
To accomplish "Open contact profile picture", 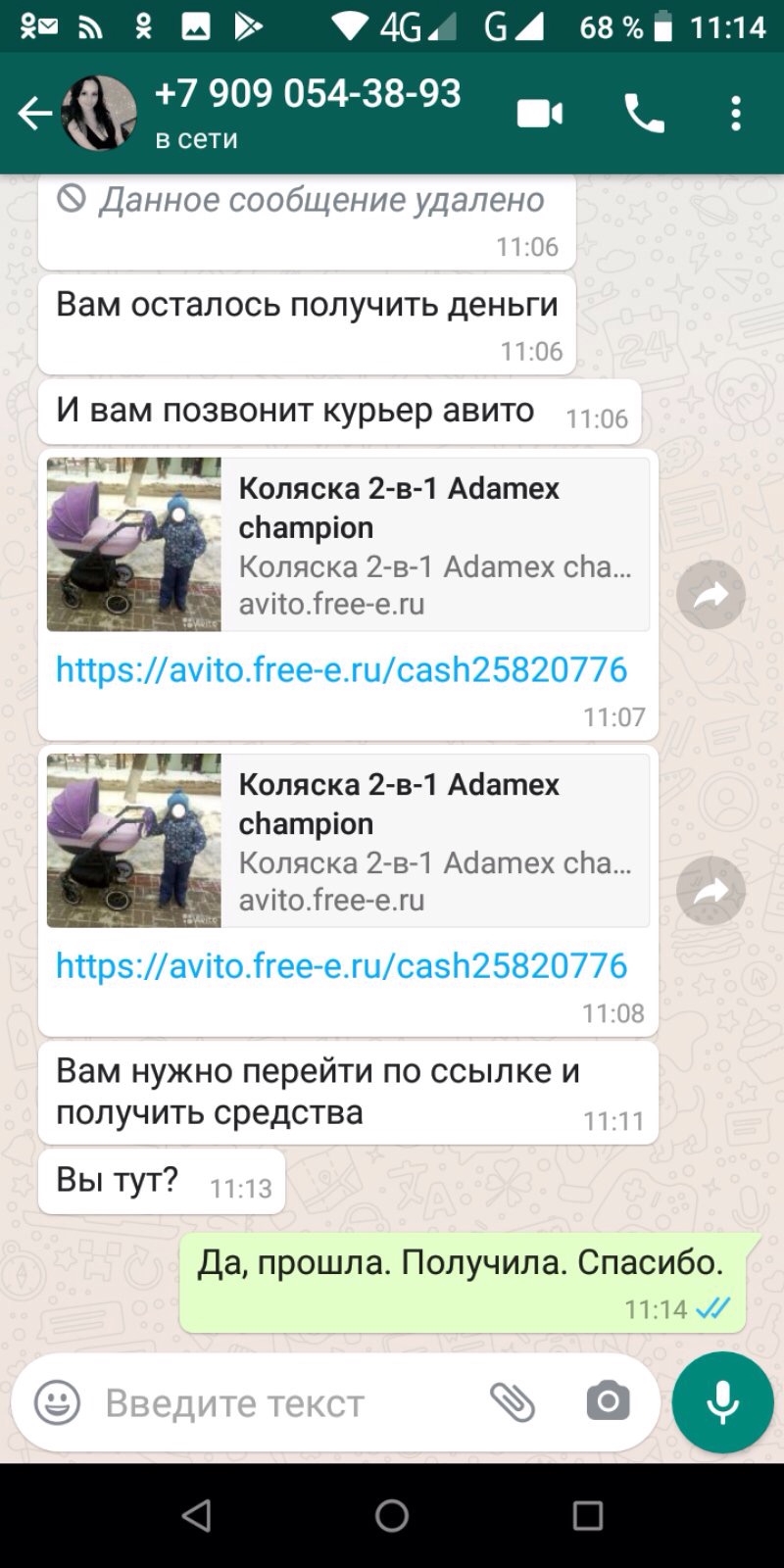I will pyautogui.click(x=99, y=114).
